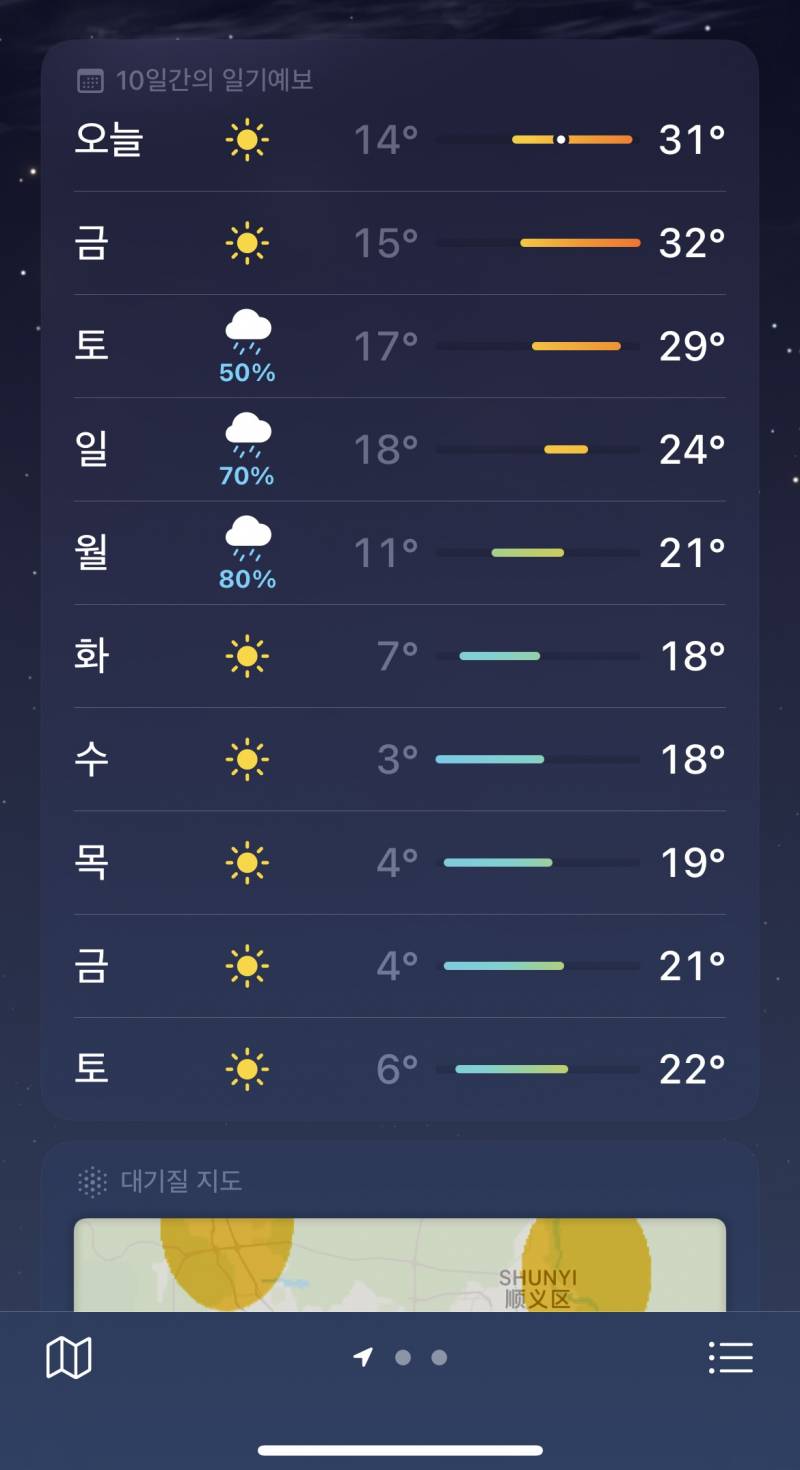Screen dimensions: 800x1470
Task: Tap the air quality icon beside 대기질 지도
Action: (x=92, y=1181)
